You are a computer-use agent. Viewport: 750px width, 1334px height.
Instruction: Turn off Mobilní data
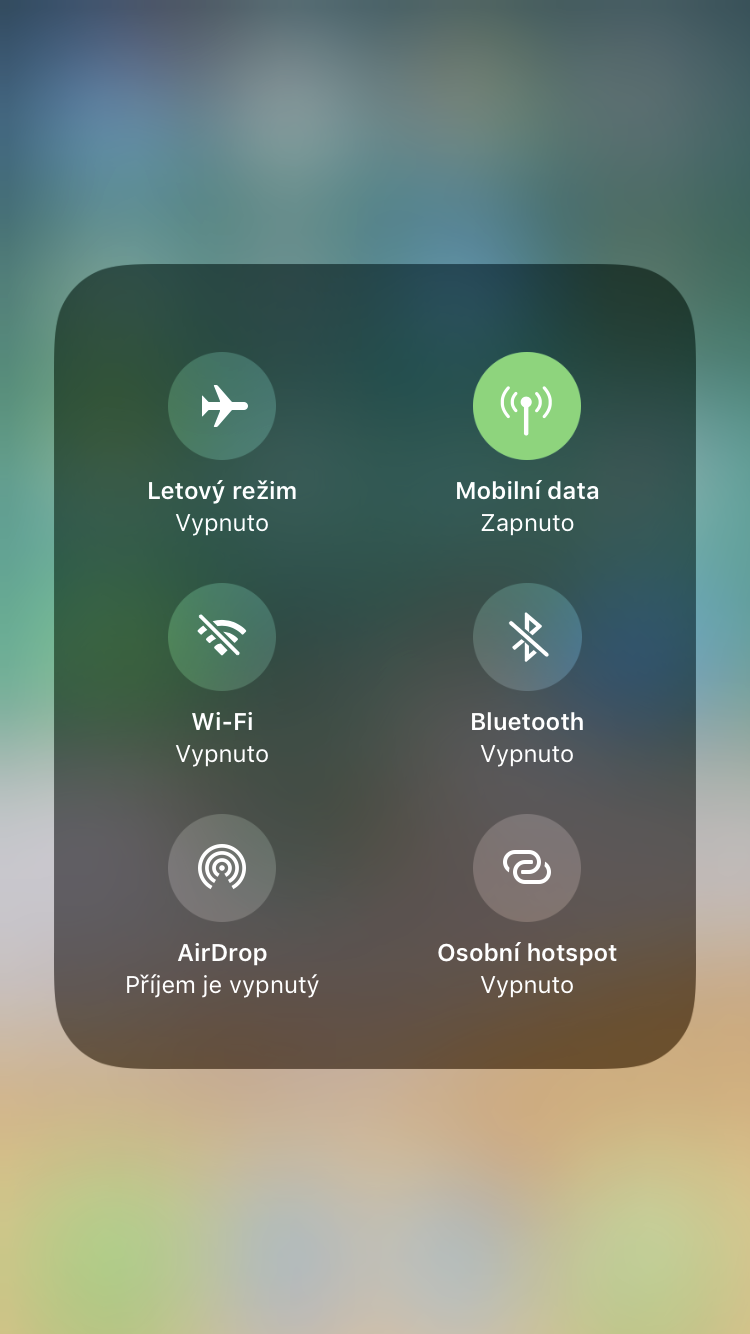(527, 406)
